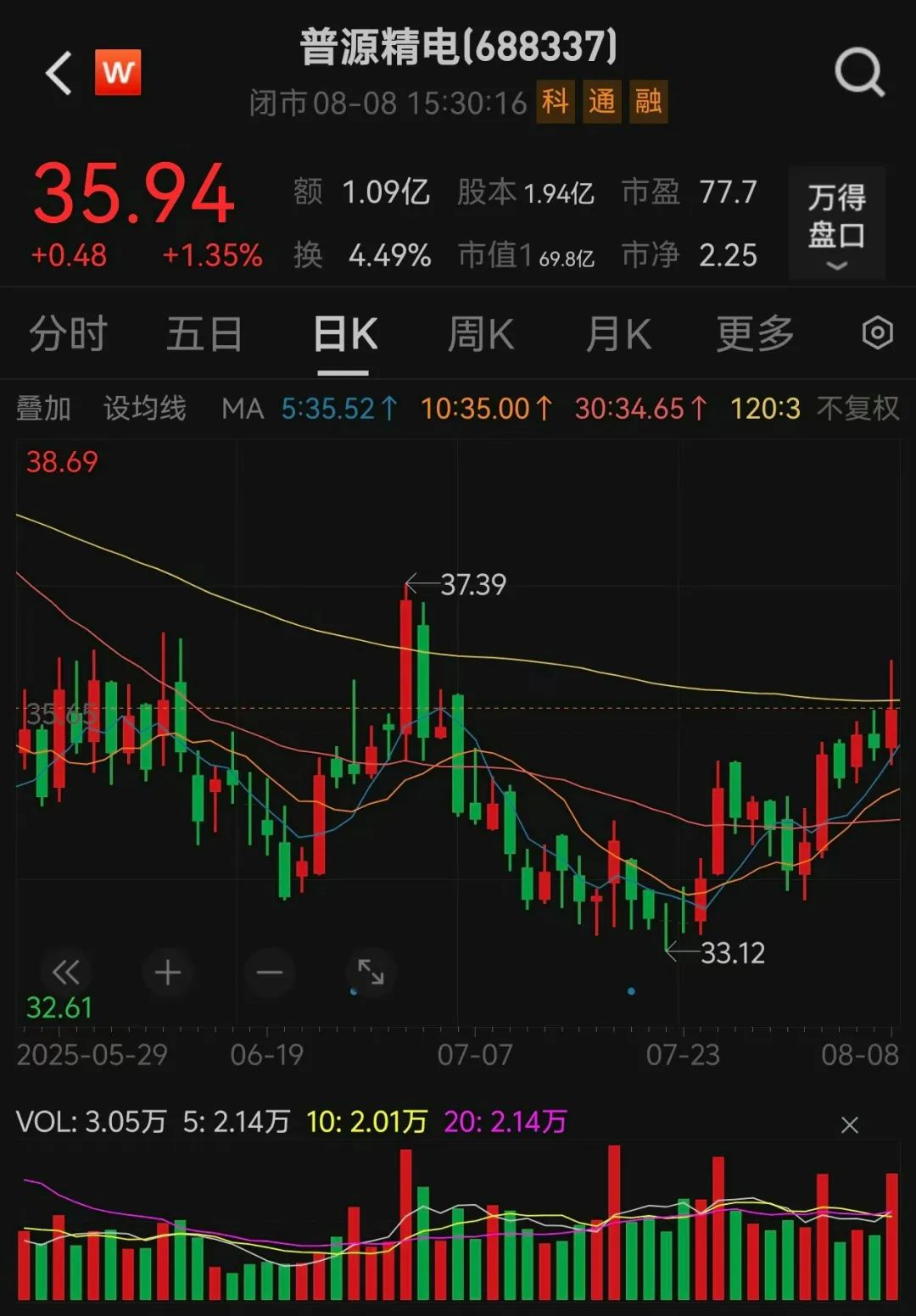Close the VOL indicator panel
The width and height of the screenshot is (916, 1316).
click(849, 1125)
